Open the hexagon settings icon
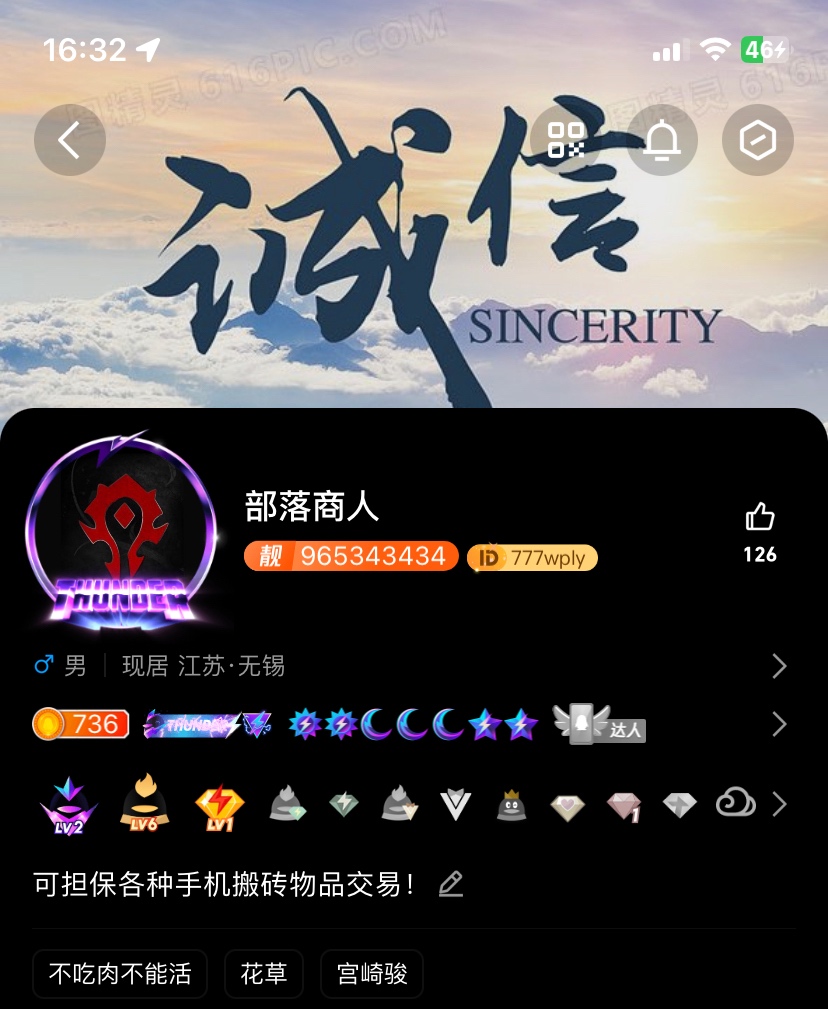Screen dimensions: 828x1009 [758, 141]
